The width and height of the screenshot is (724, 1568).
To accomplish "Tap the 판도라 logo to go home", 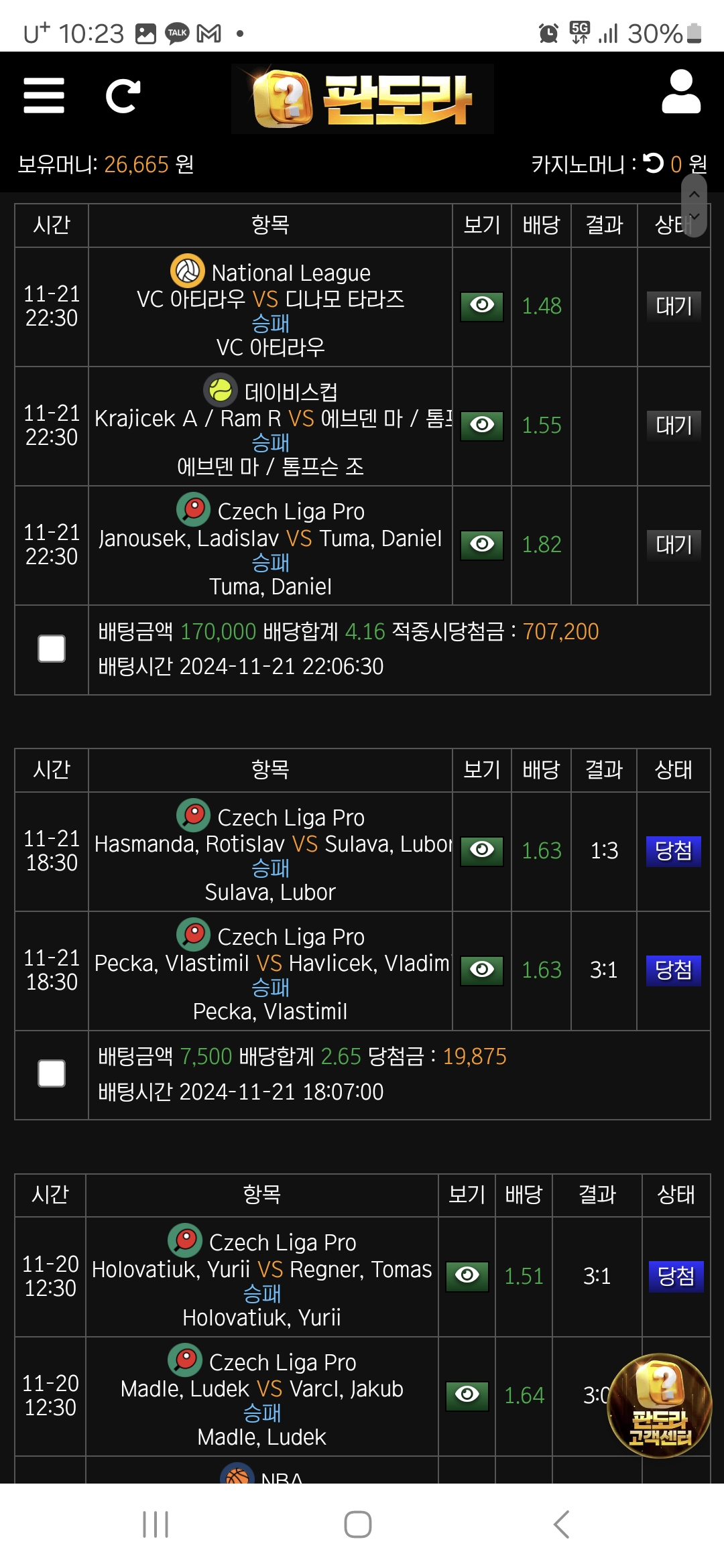I will pyautogui.click(x=363, y=99).
